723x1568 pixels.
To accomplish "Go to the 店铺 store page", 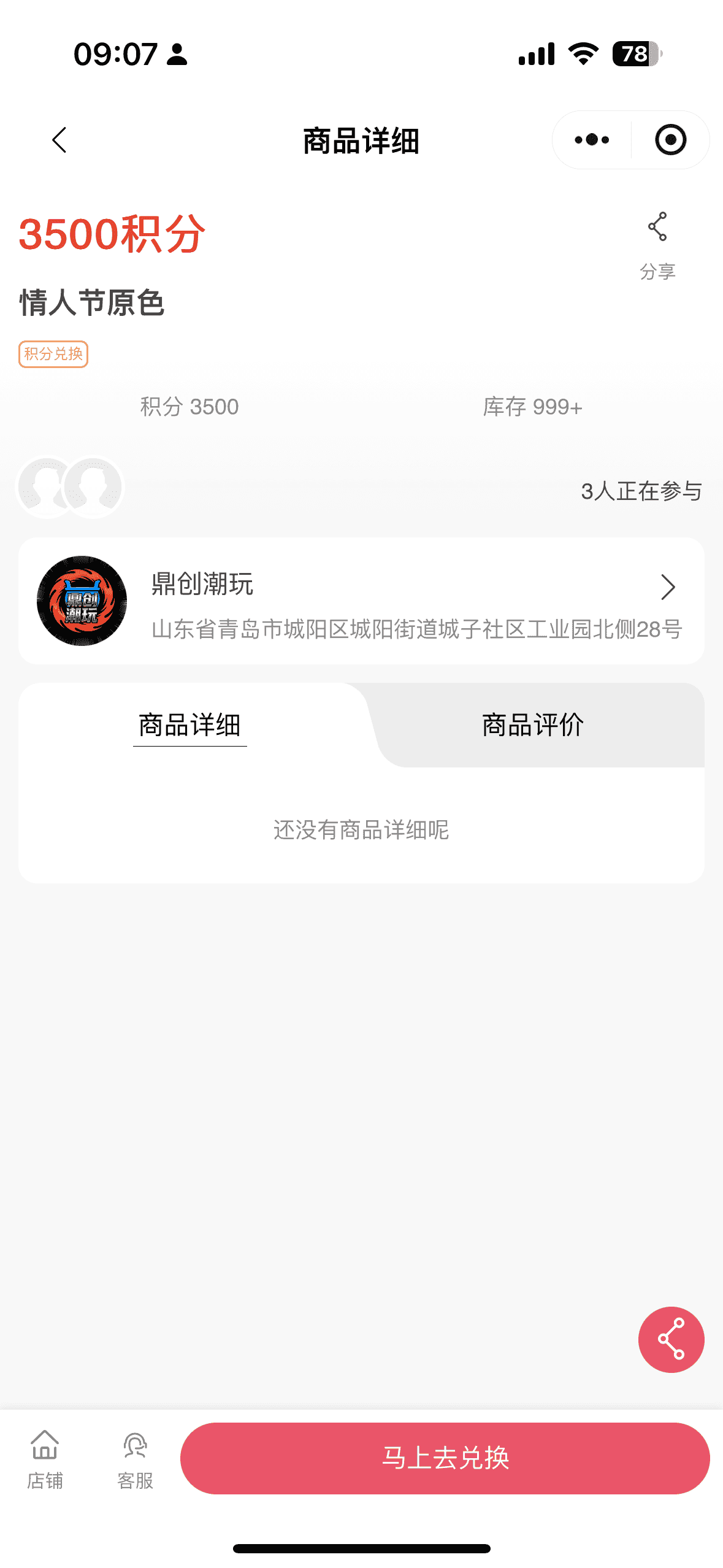I will click(x=45, y=1459).
